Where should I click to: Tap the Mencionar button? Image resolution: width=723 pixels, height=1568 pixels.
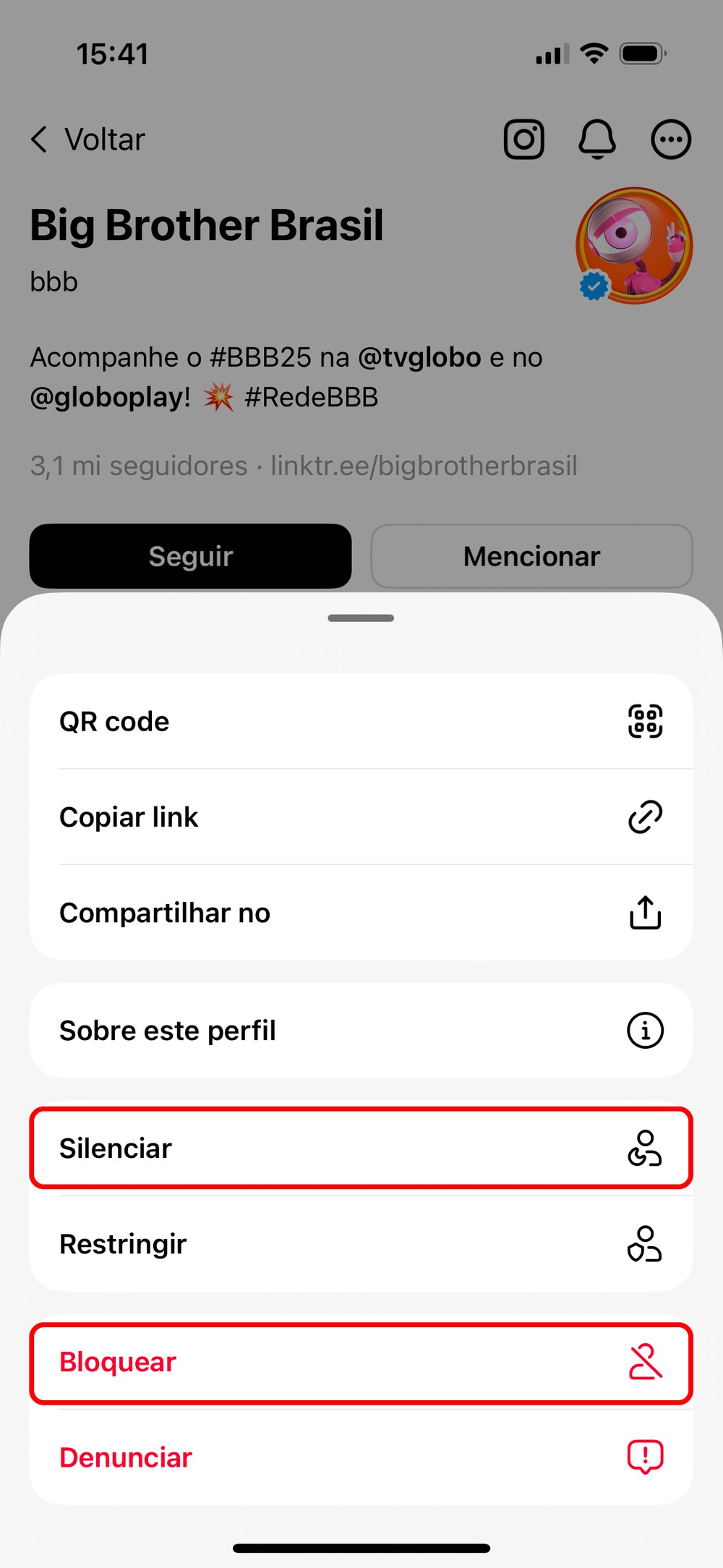point(531,556)
